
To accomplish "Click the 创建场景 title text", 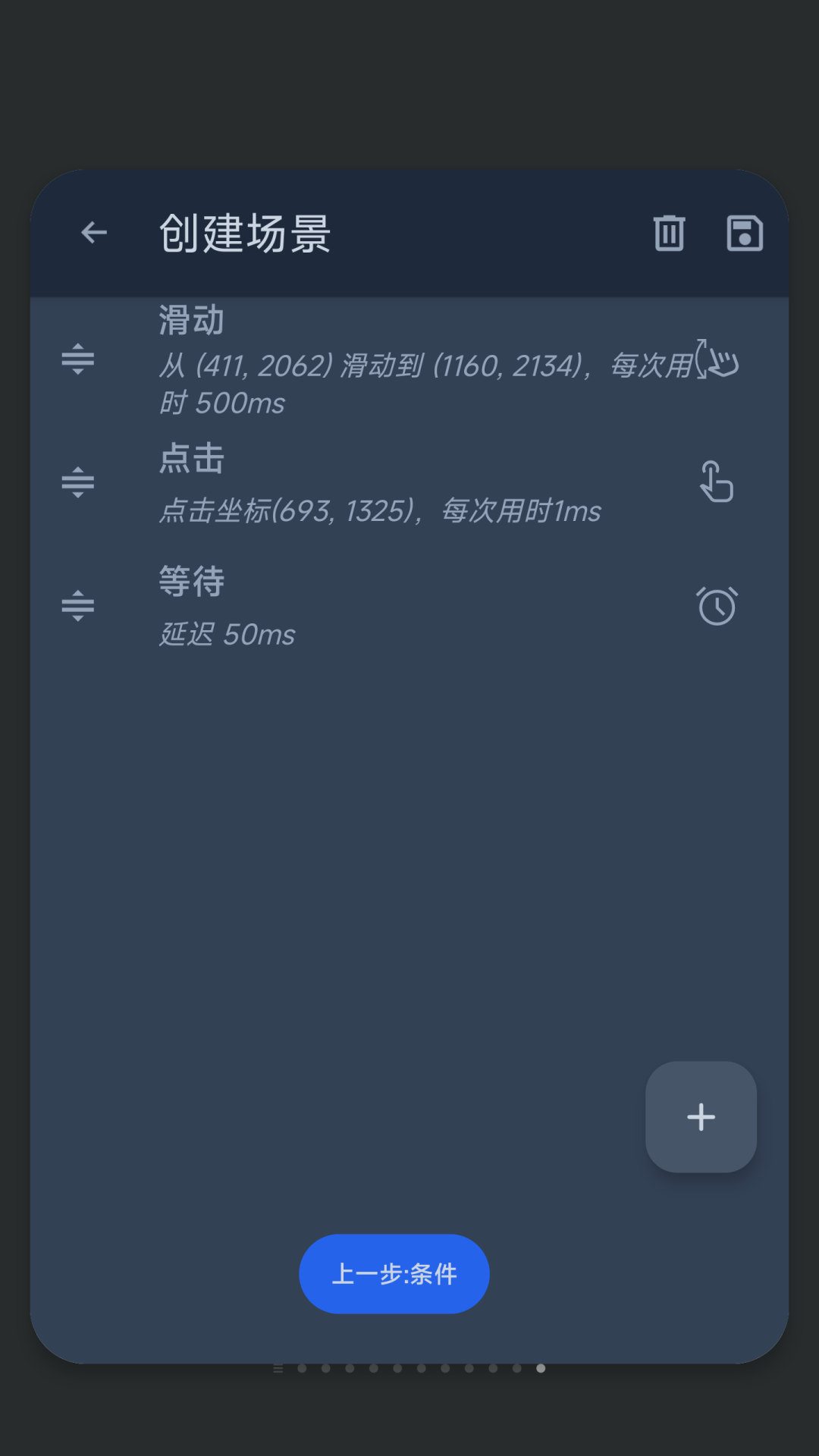I will point(244,234).
